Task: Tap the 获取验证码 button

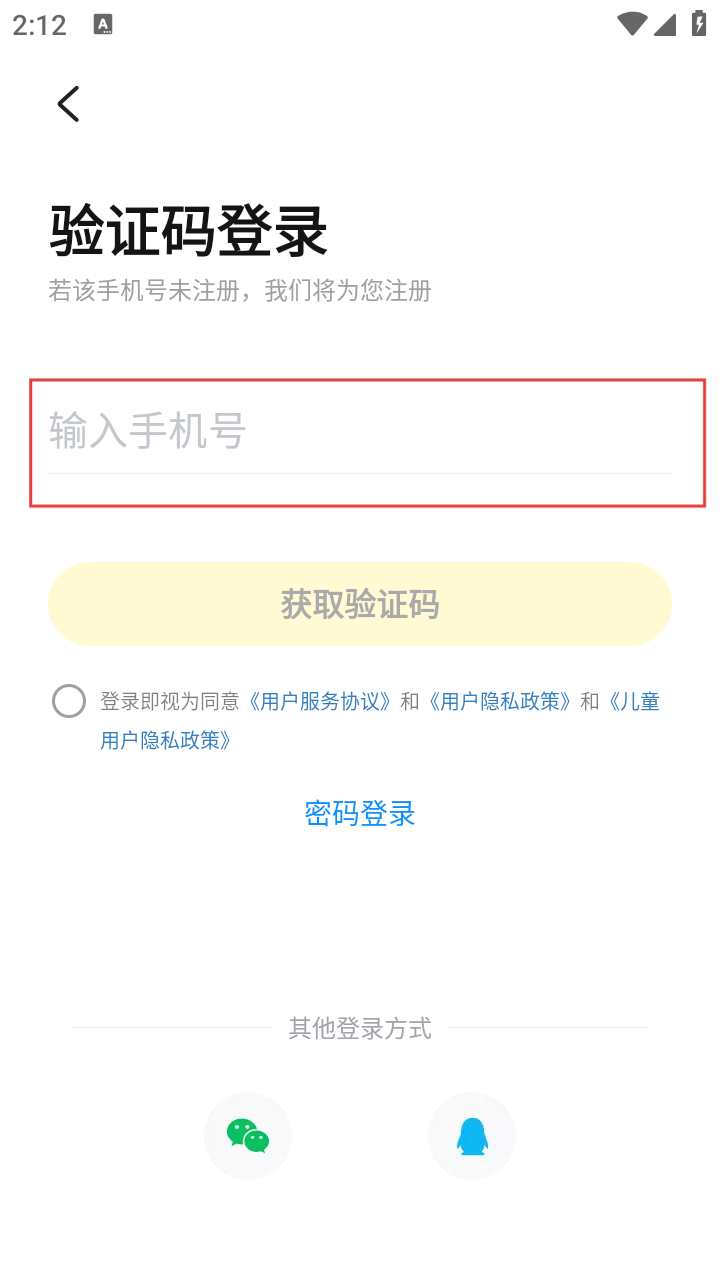Action: 360,604
